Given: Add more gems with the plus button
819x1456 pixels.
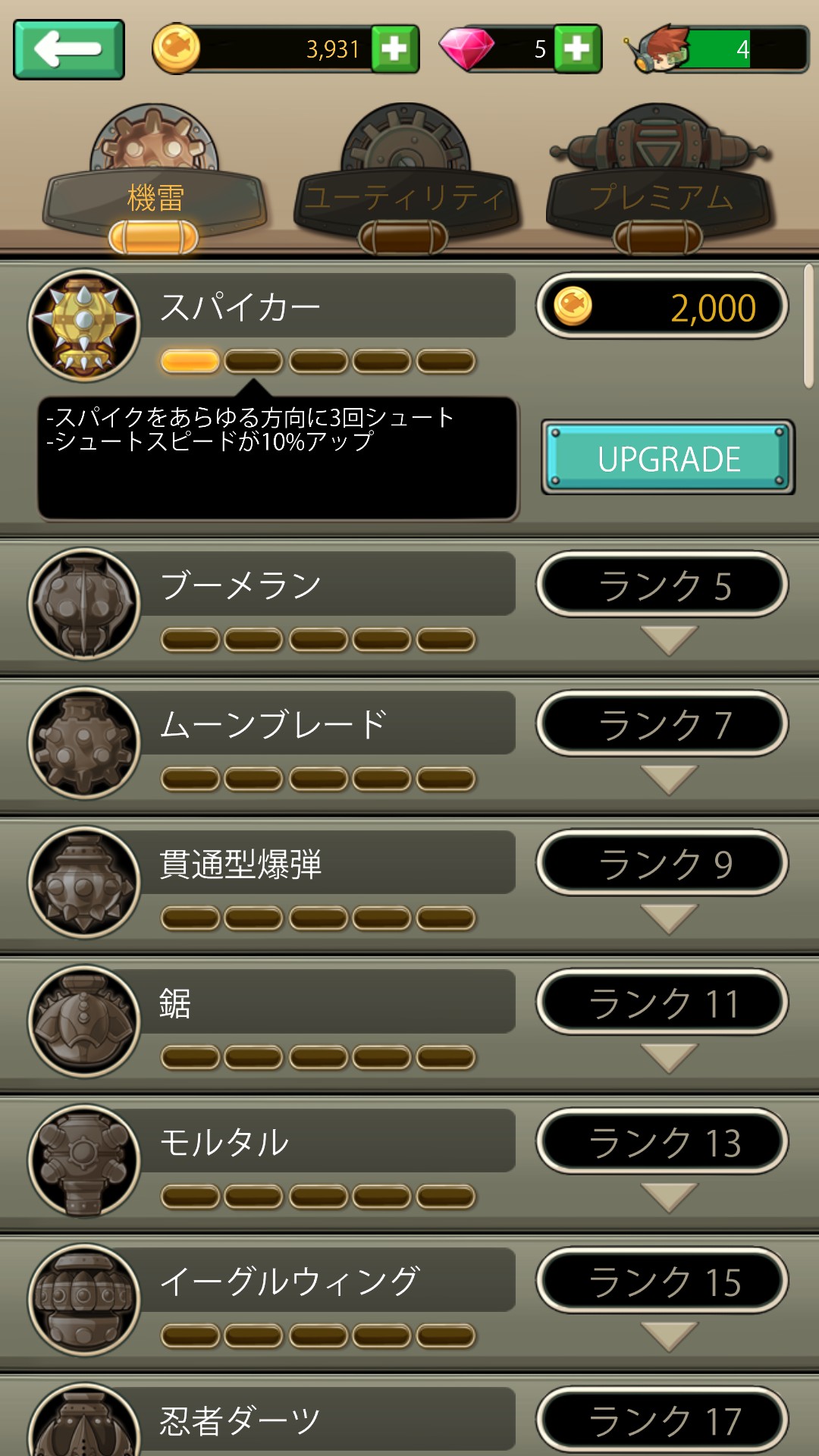Looking at the screenshot, I should pos(577,49).
